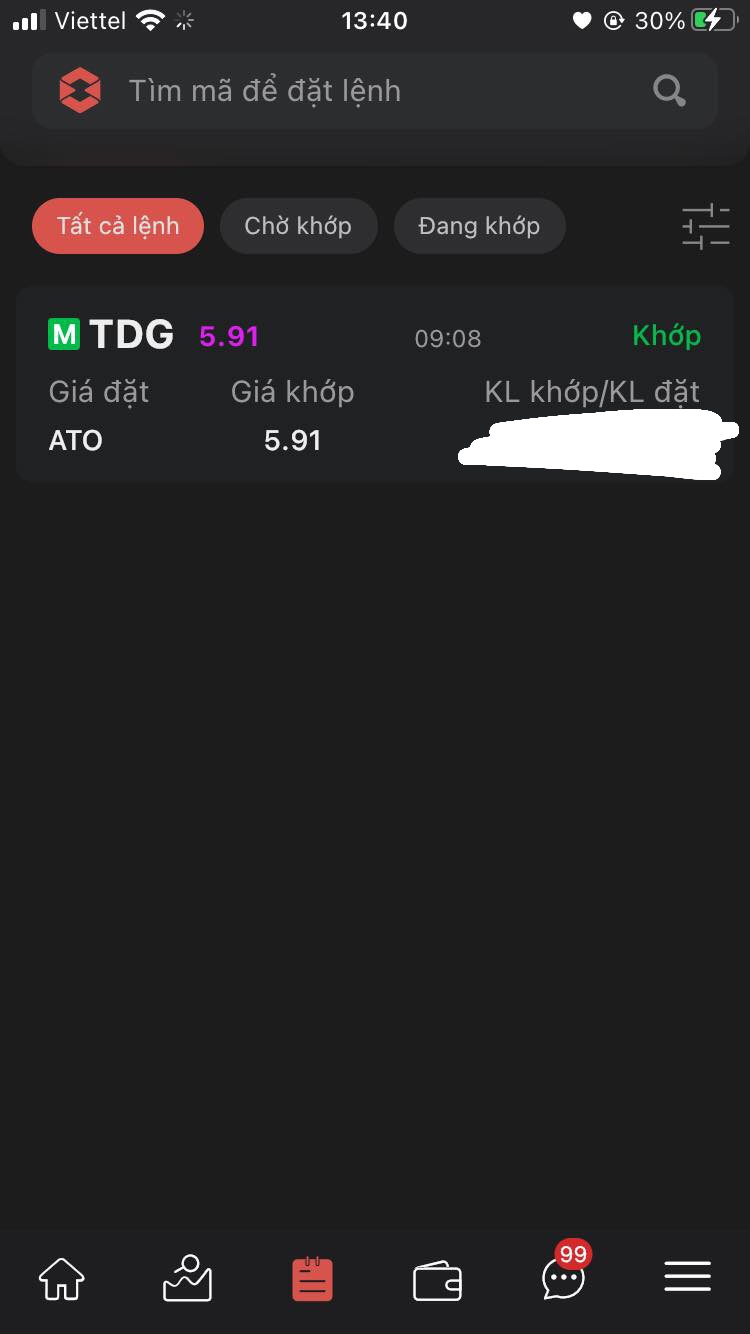Select the "Tất cả lệnh" filter chip
Screen dimensions: 750x1334
118,226
